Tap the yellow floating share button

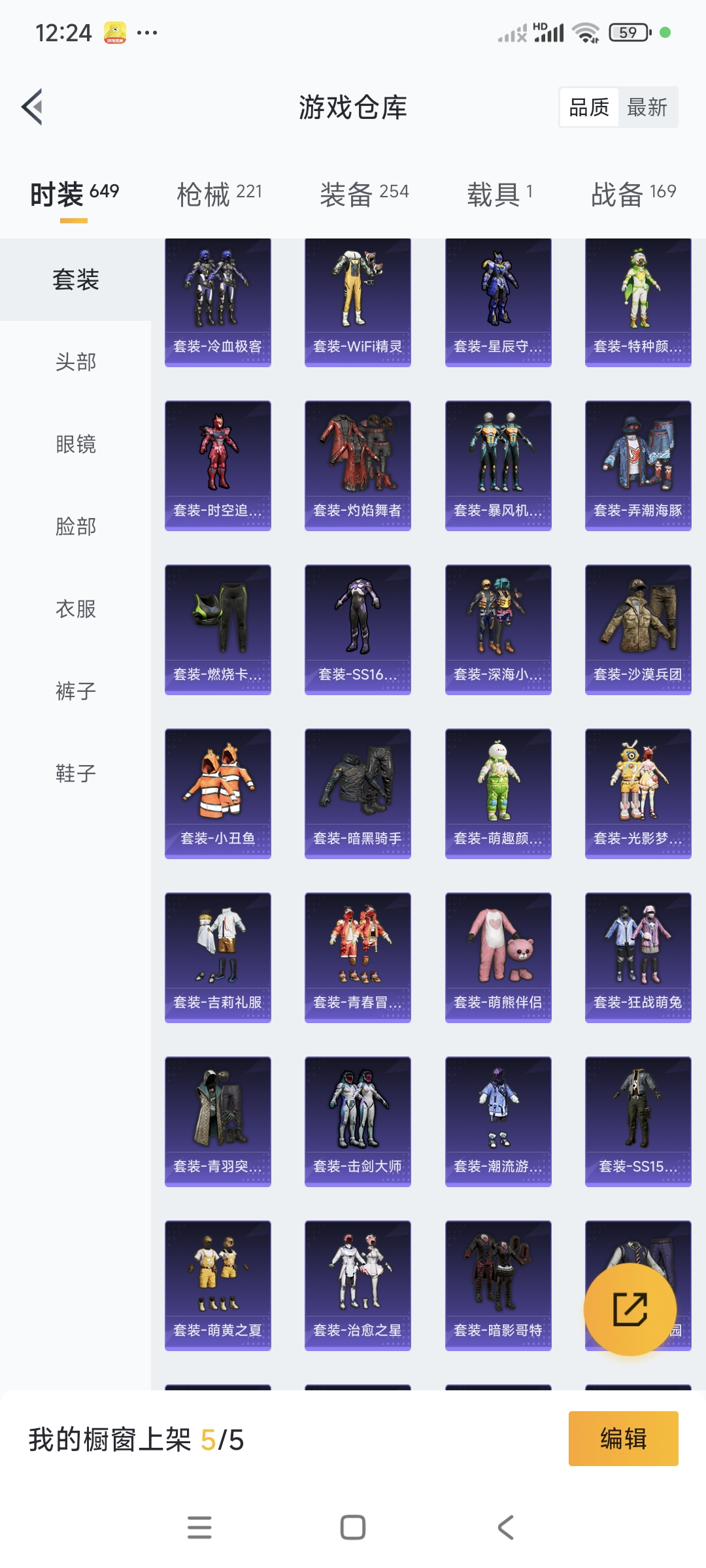630,1309
